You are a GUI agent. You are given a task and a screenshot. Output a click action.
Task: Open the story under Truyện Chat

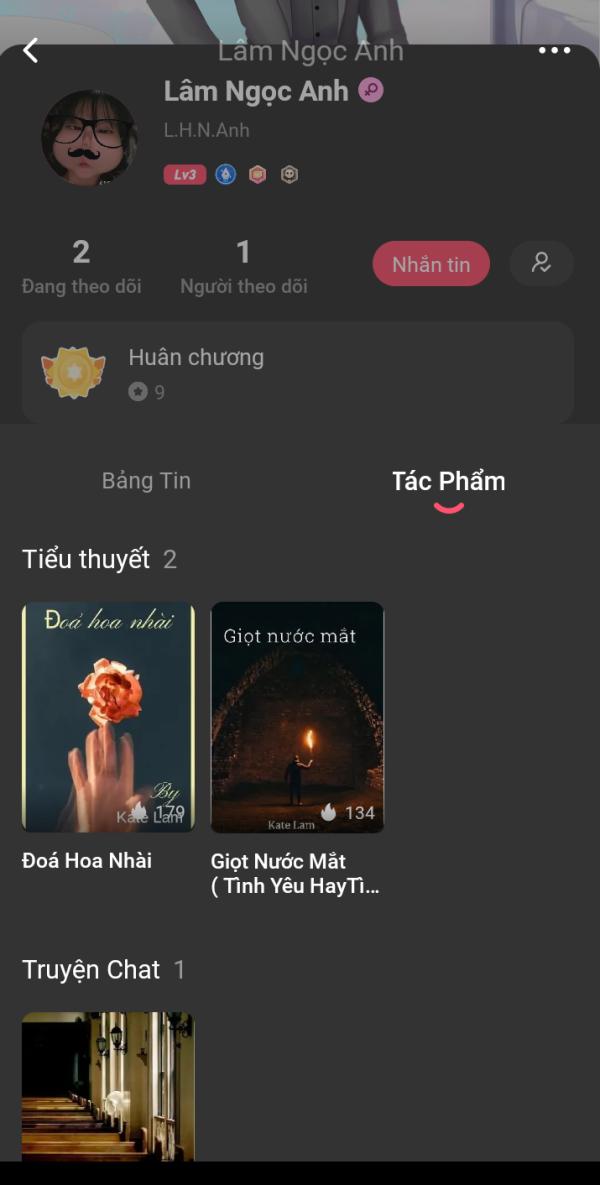108,1085
